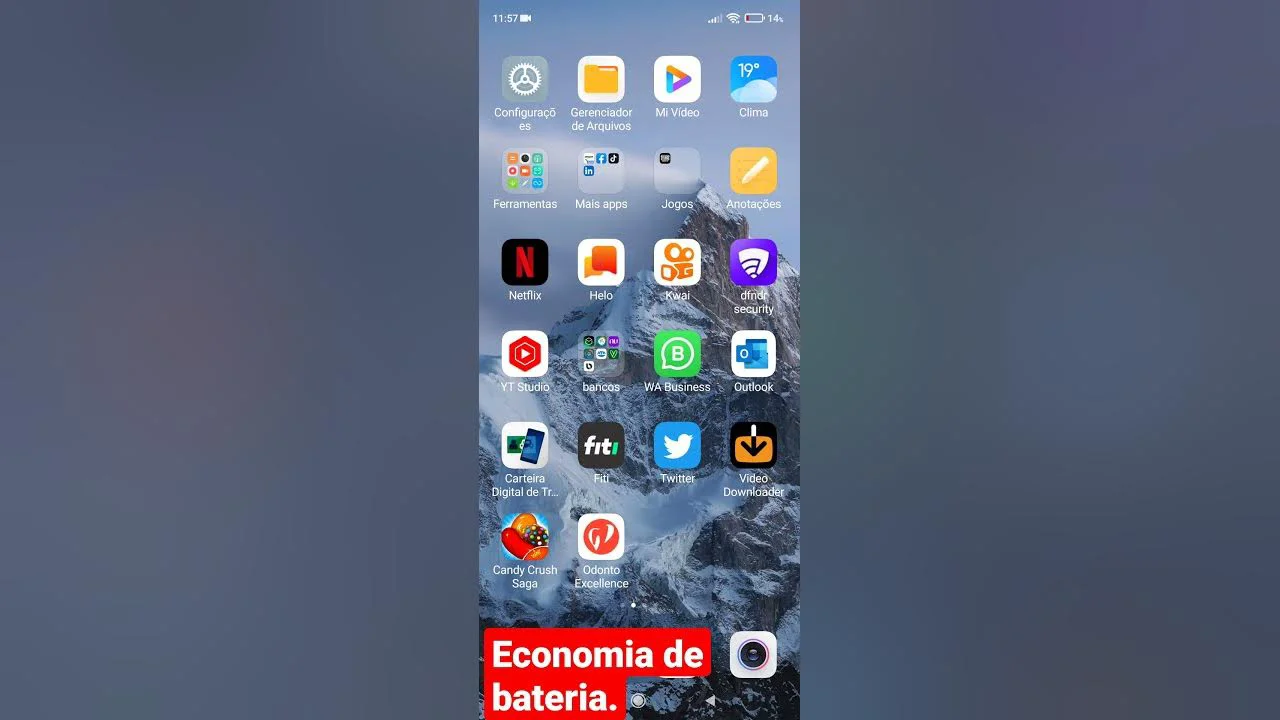Viewport: 1280px width, 720px height.
Task: Launch the Twitter app
Action: pyautogui.click(x=677, y=445)
